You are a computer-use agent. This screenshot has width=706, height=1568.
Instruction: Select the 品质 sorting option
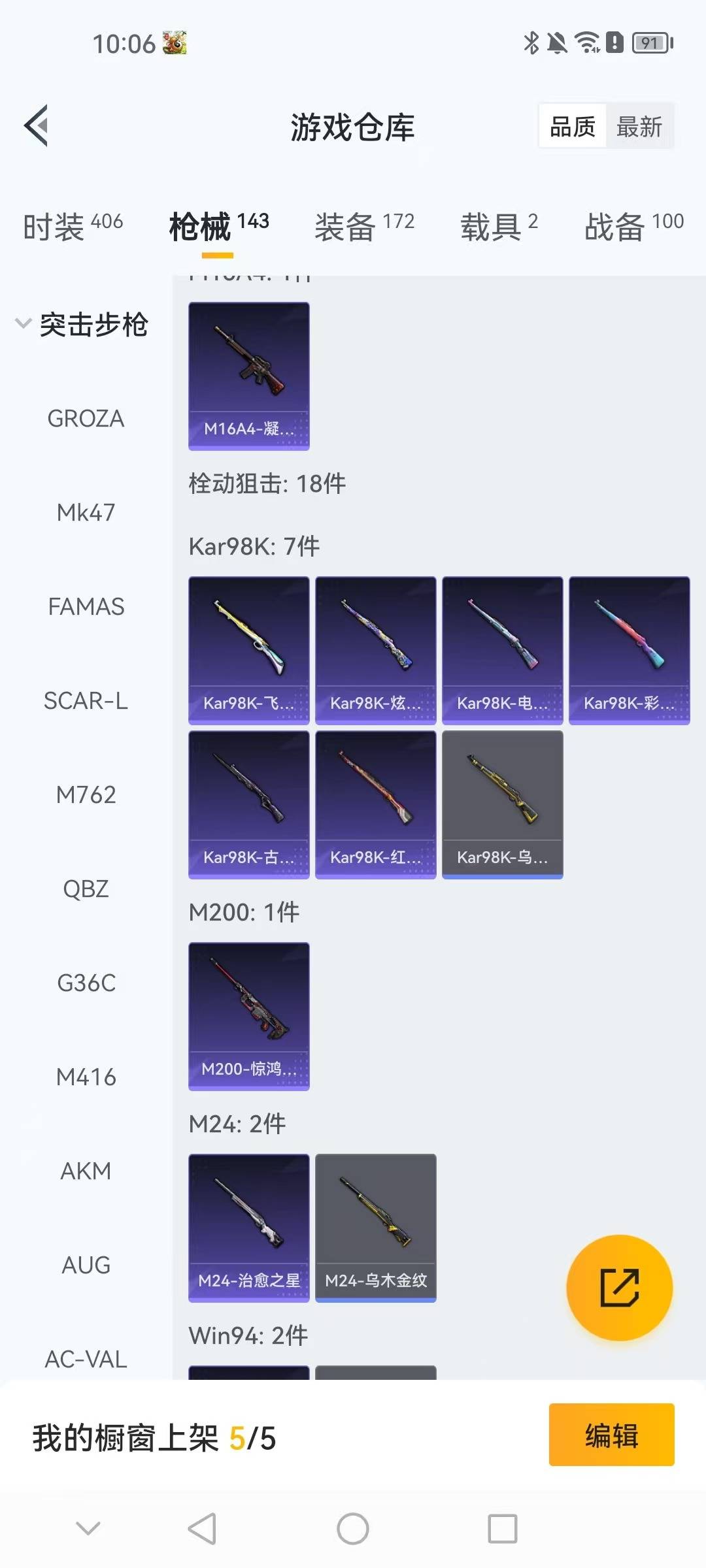571,126
